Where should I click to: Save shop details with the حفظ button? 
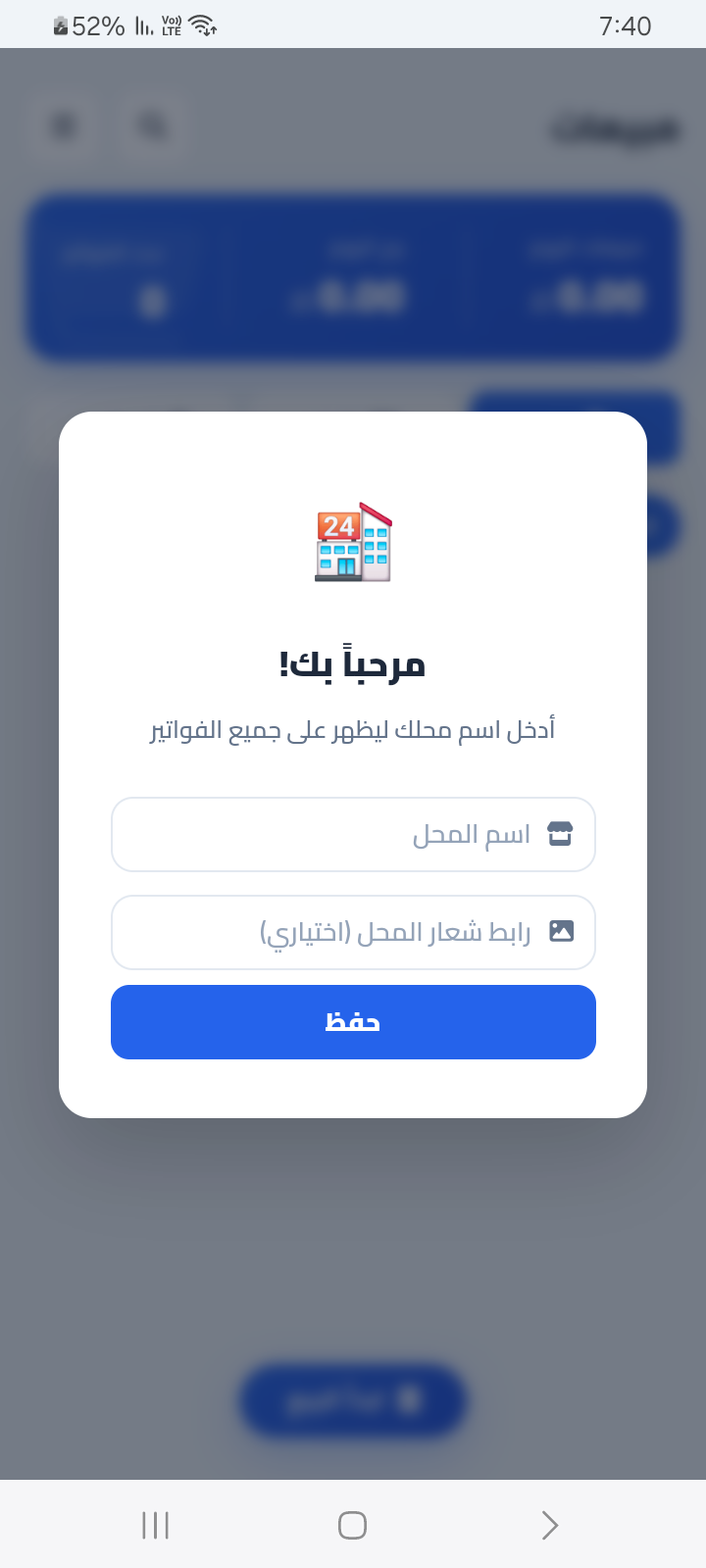click(353, 1022)
